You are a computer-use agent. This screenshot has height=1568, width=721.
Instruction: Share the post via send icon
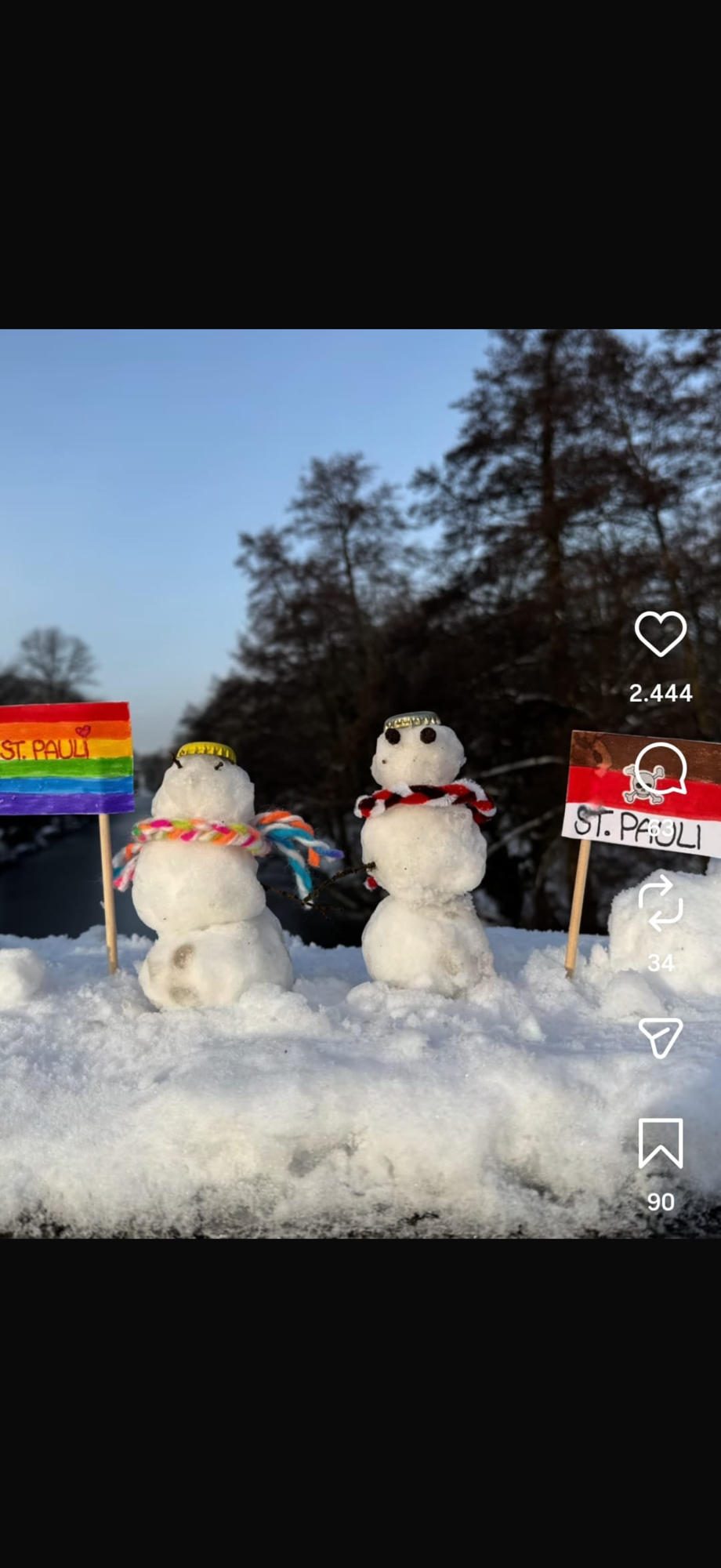pos(660,1037)
